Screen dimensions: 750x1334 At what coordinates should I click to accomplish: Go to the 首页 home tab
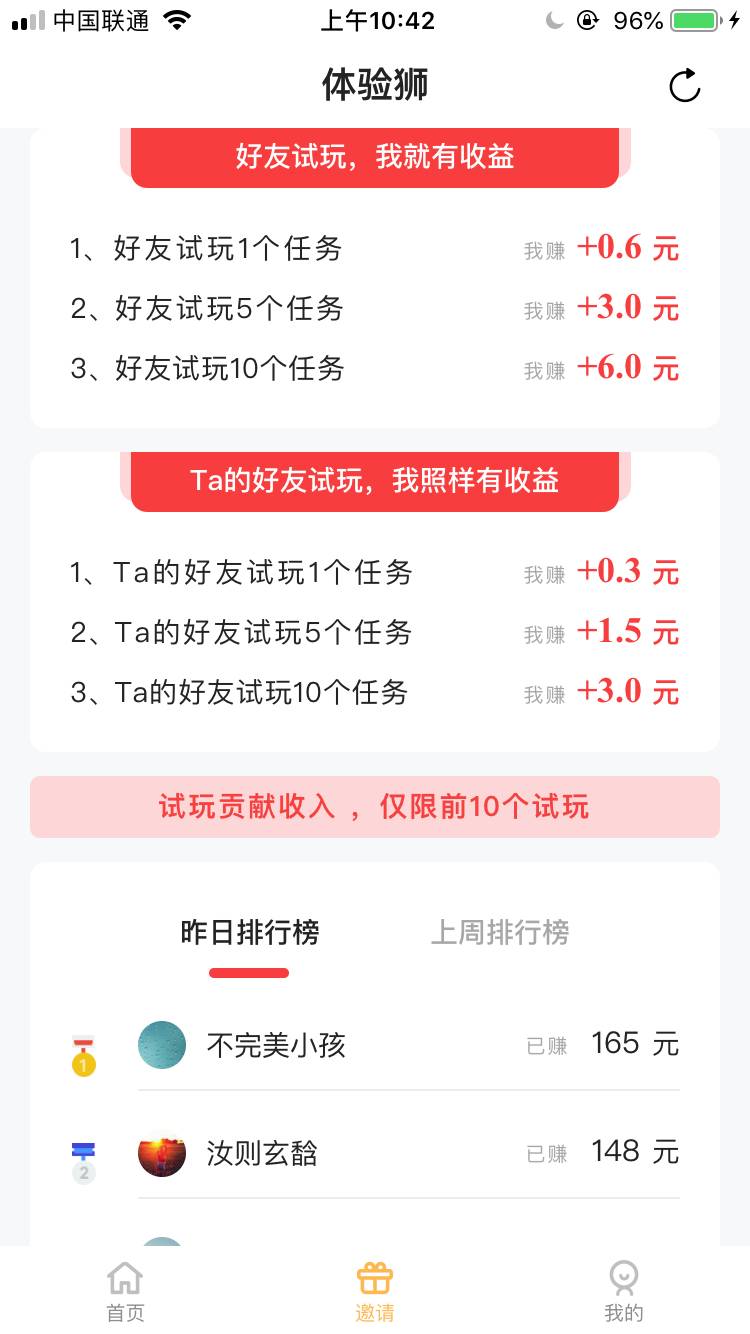tap(125, 1290)
